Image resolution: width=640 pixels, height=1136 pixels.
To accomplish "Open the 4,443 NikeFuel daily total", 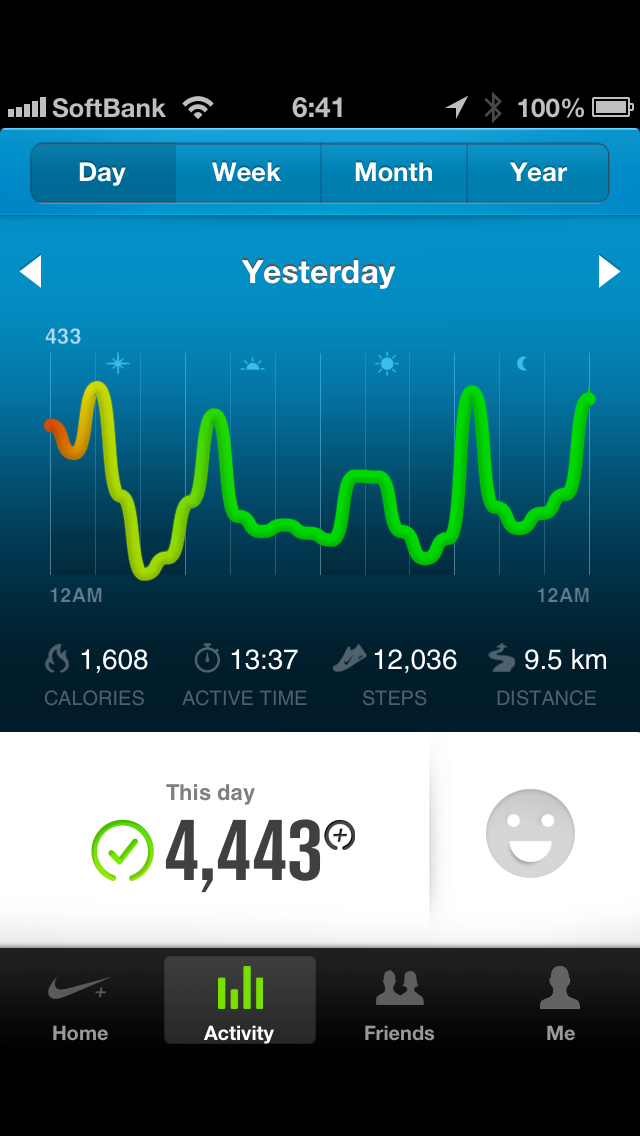I will tap(242, 850).
